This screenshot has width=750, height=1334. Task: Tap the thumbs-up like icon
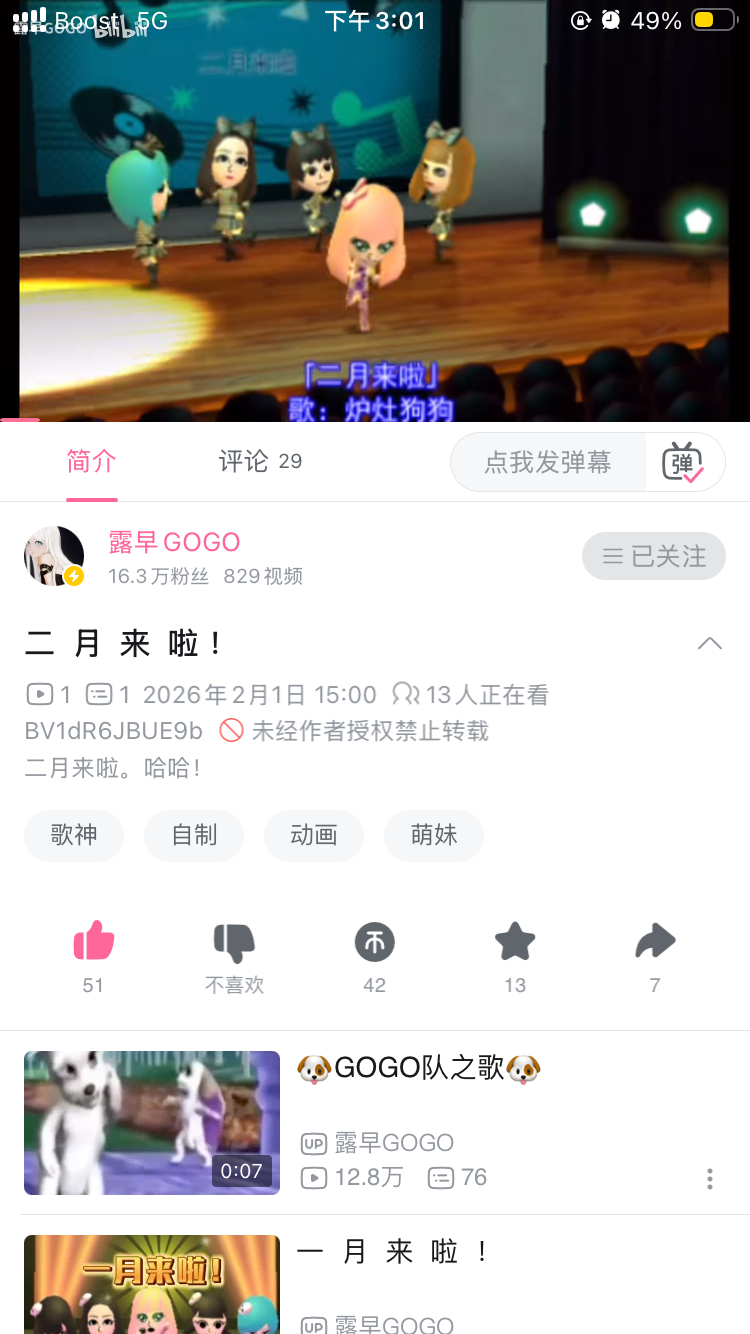coord(94,942)
